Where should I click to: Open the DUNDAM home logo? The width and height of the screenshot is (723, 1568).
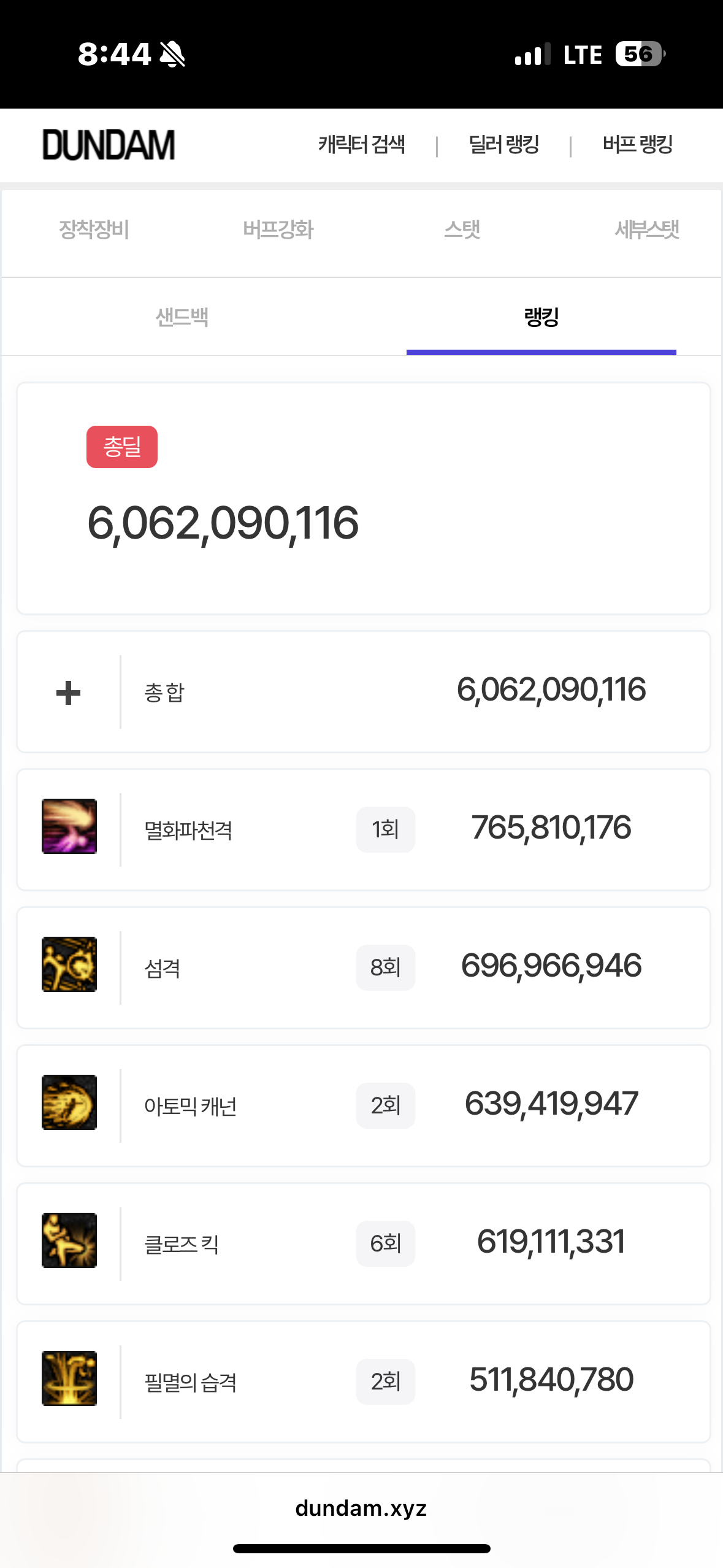pyautogui.click(x=109, y=145)
